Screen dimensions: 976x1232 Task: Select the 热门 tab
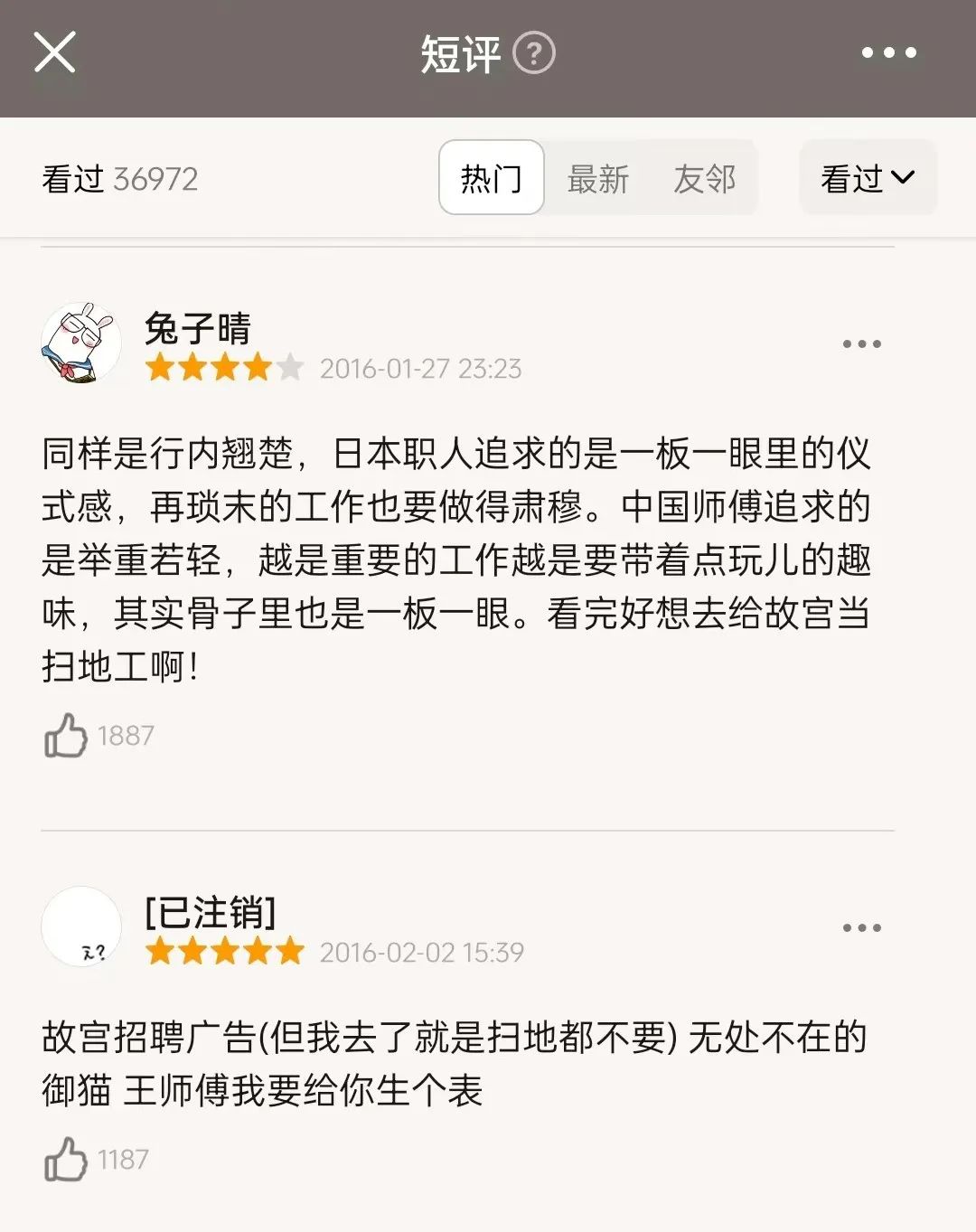491,178
